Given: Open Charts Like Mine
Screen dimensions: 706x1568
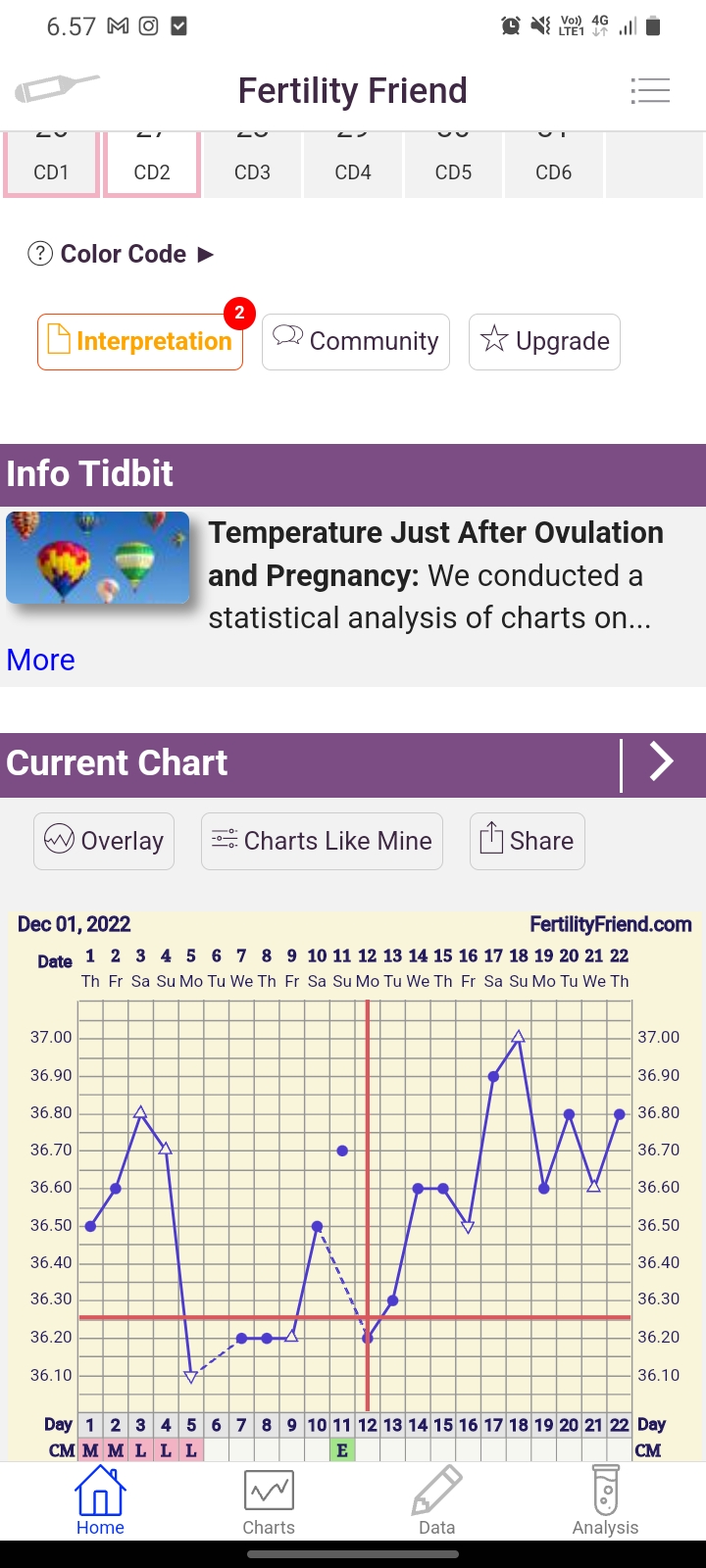Looking at the screenshot, I should click(x=322, y=841).
